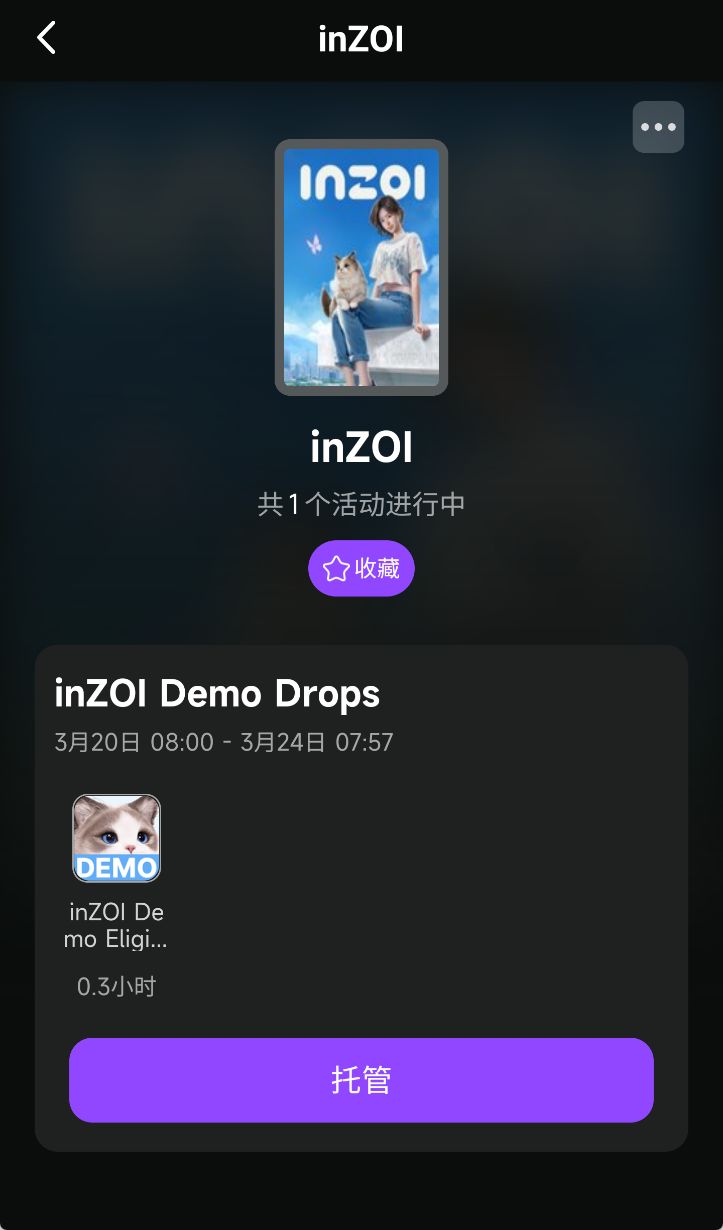
Task: Tap 收藏 to favorite inZOI
Action: 361,568
